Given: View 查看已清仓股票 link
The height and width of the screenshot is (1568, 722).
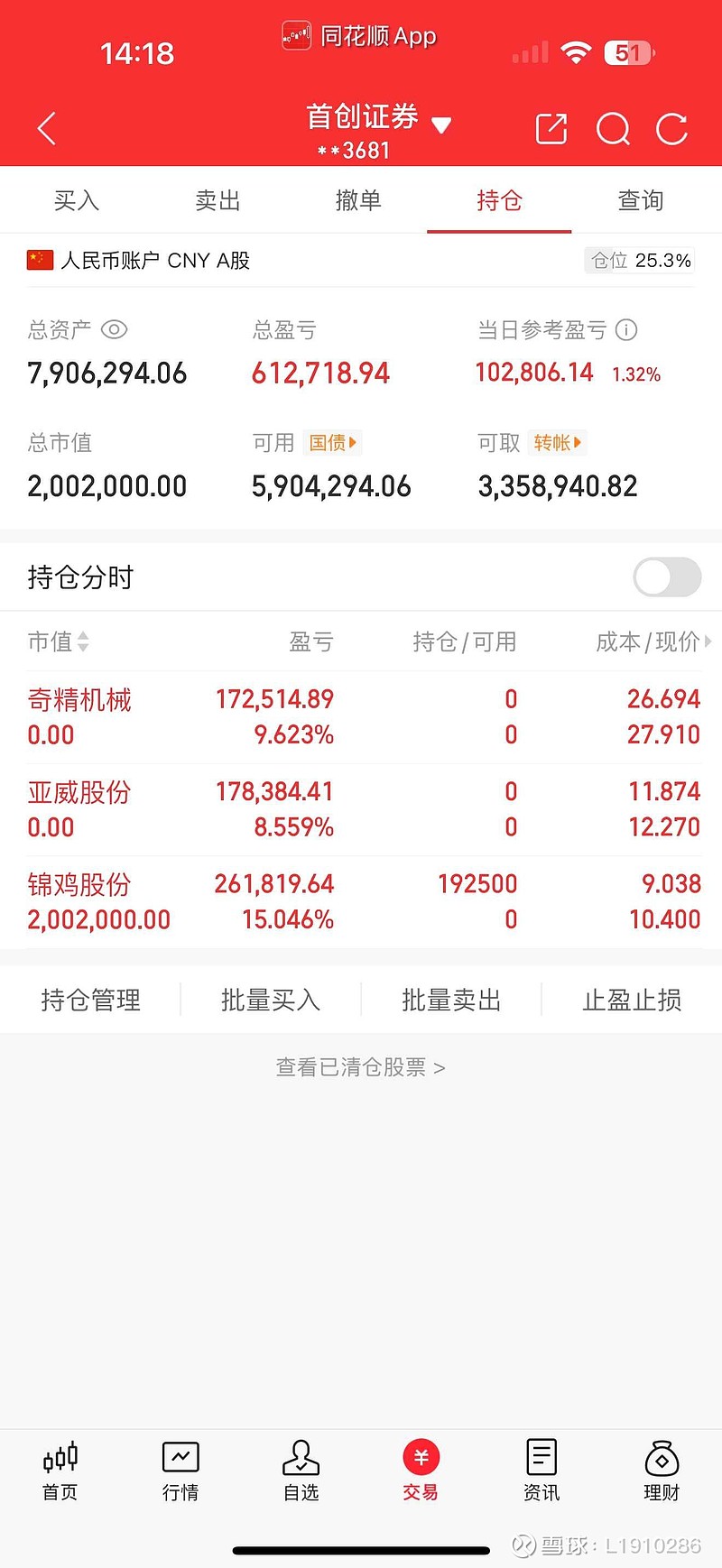Looking at the screenshot, I should point(360,1067).
